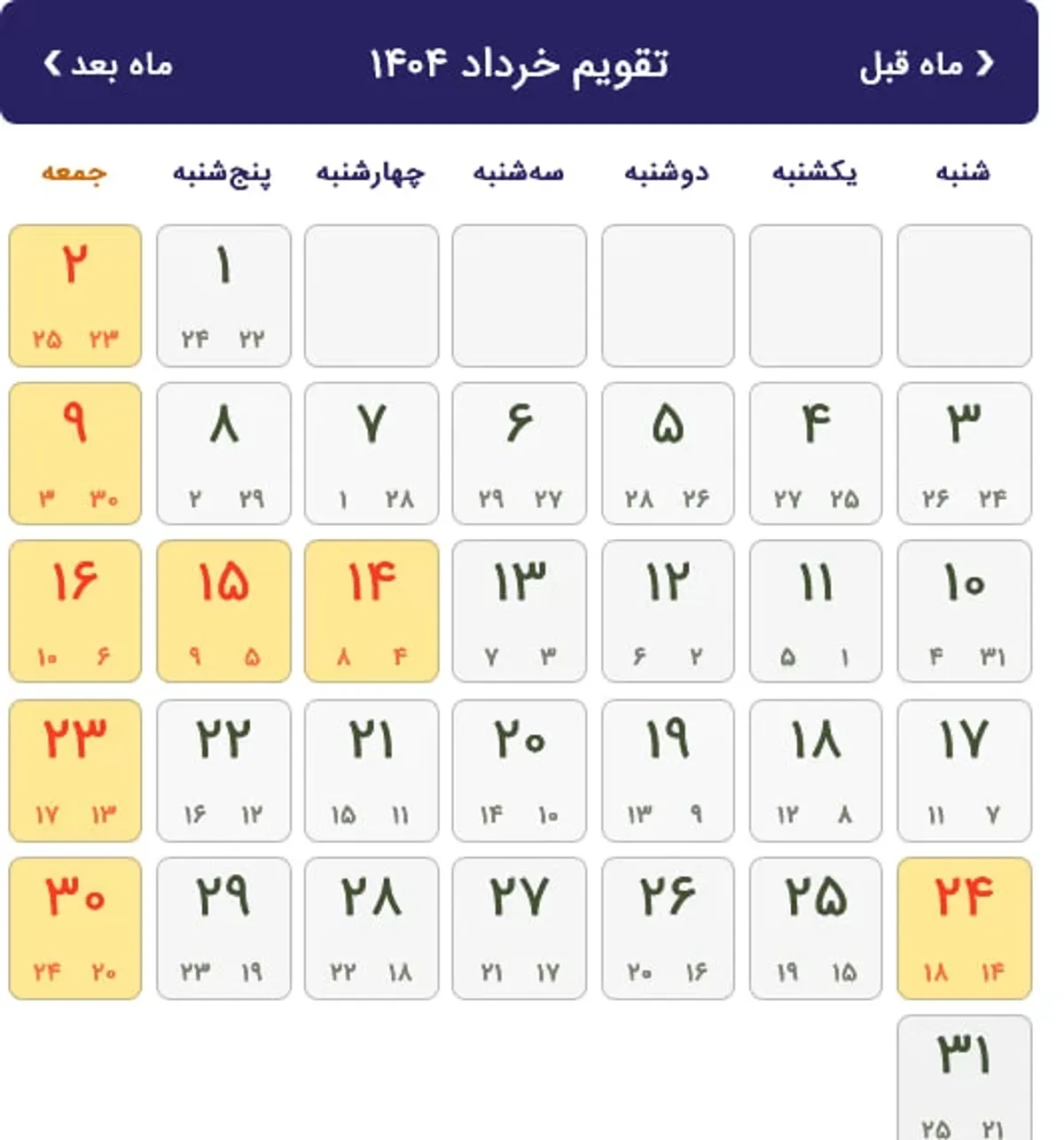The height and width of the screenshot is (1140, 1064).
Task: Go to next month (ماه بعد)
Action: pos(108,65)
